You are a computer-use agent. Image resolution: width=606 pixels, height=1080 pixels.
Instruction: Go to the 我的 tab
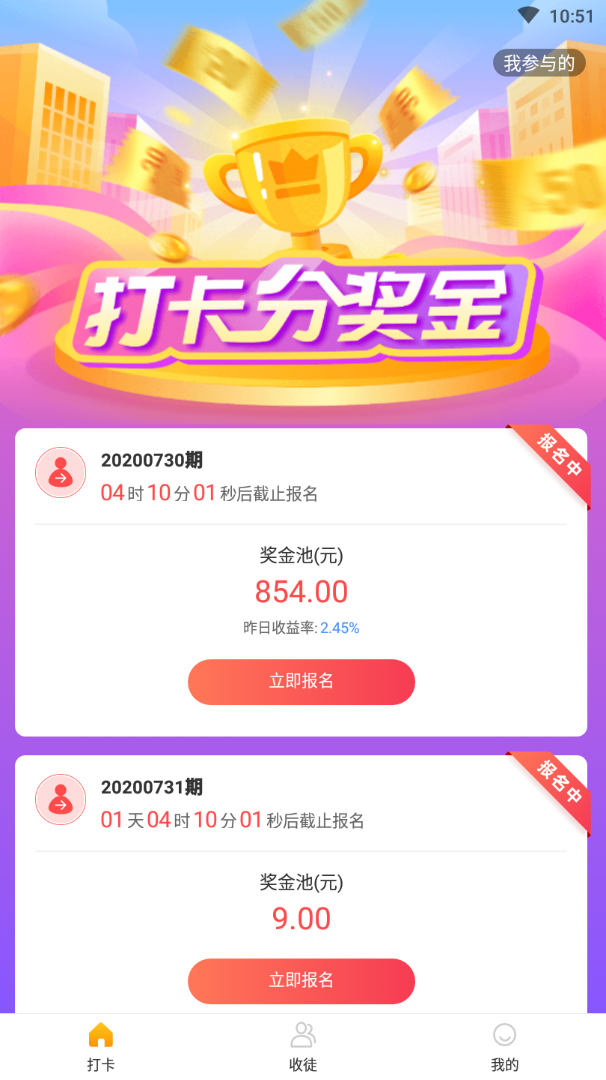tap(505, 1046)
